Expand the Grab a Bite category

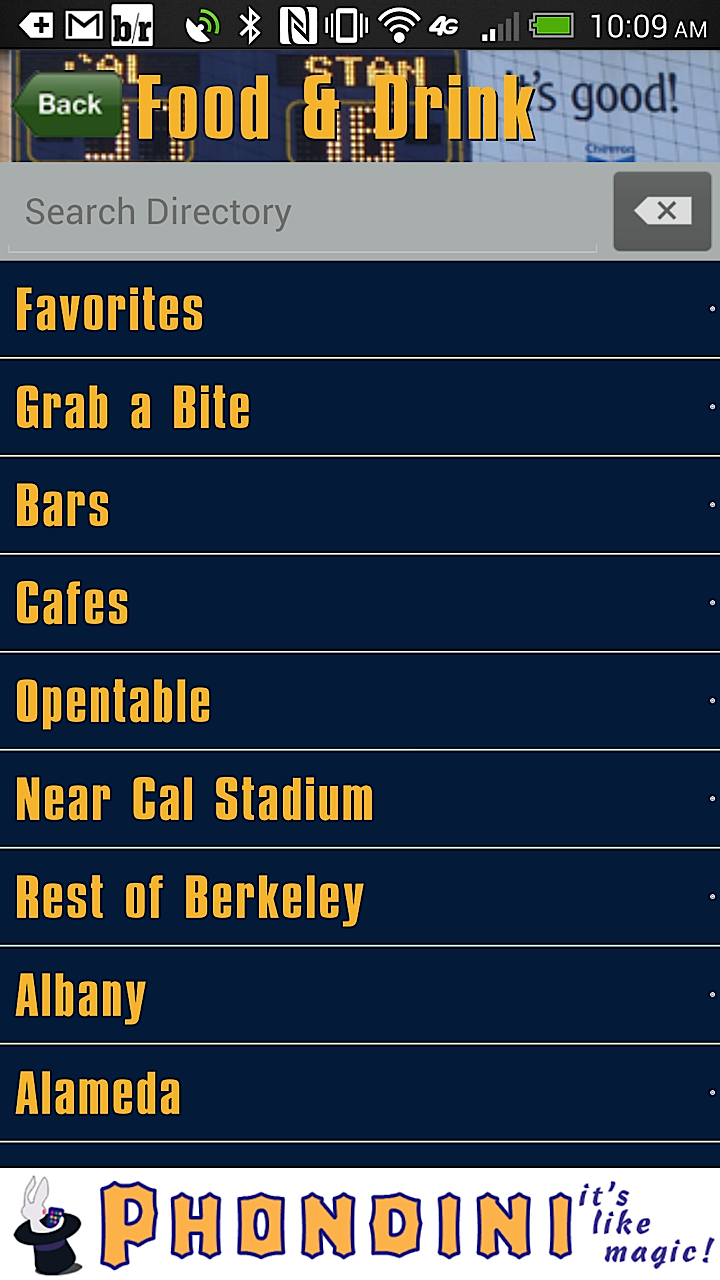coord(360,407)
